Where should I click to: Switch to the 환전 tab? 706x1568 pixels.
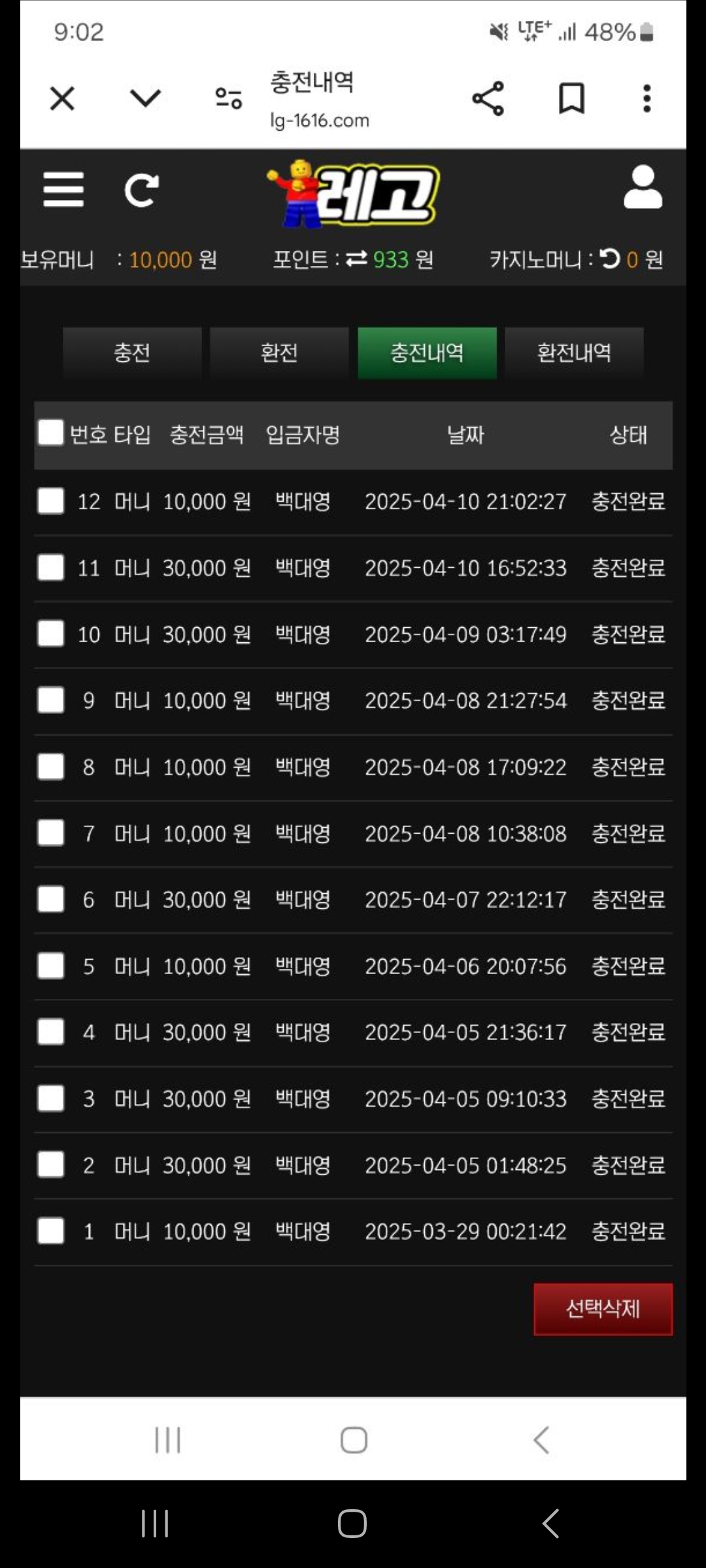click(279, 353)
